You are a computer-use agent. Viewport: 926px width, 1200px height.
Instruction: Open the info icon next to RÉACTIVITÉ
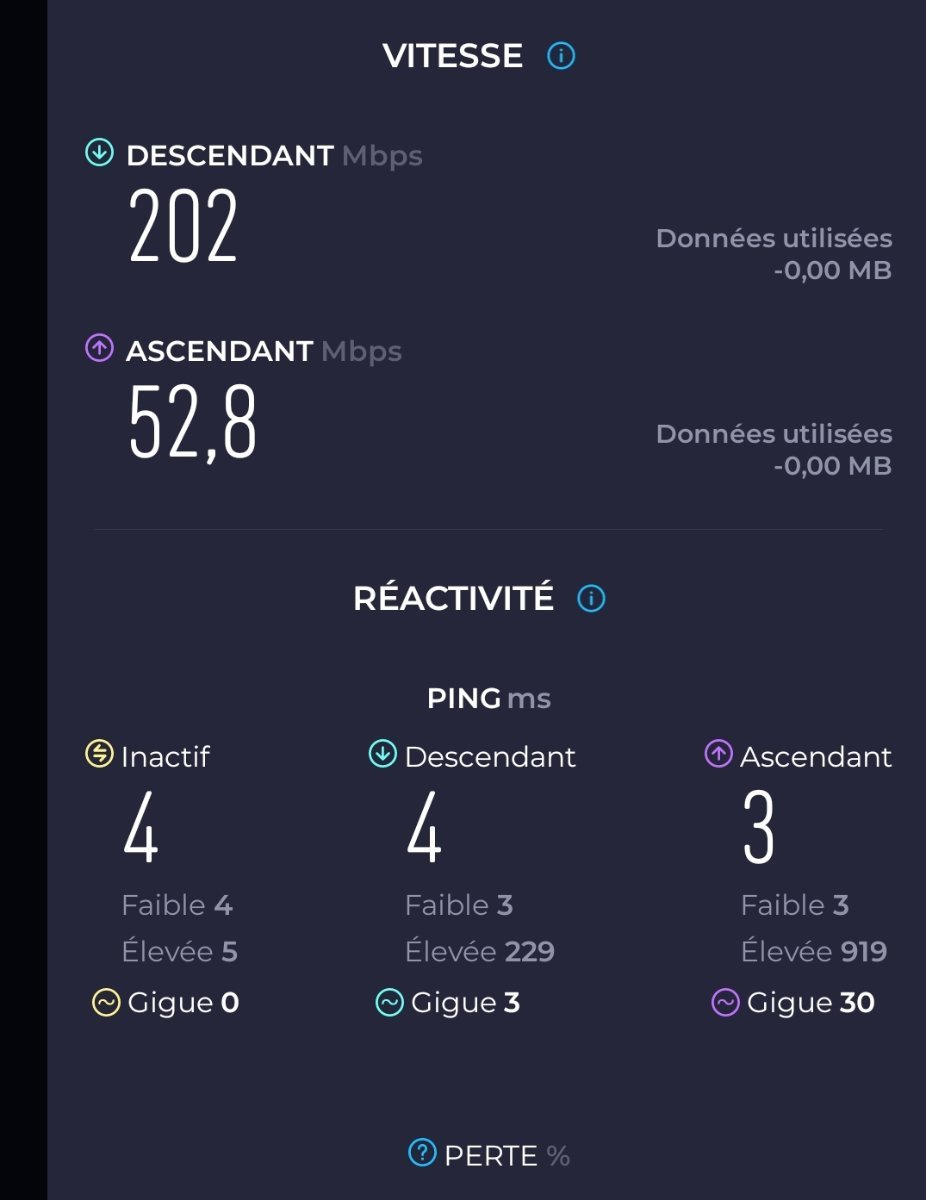click(x=591, y=599)
